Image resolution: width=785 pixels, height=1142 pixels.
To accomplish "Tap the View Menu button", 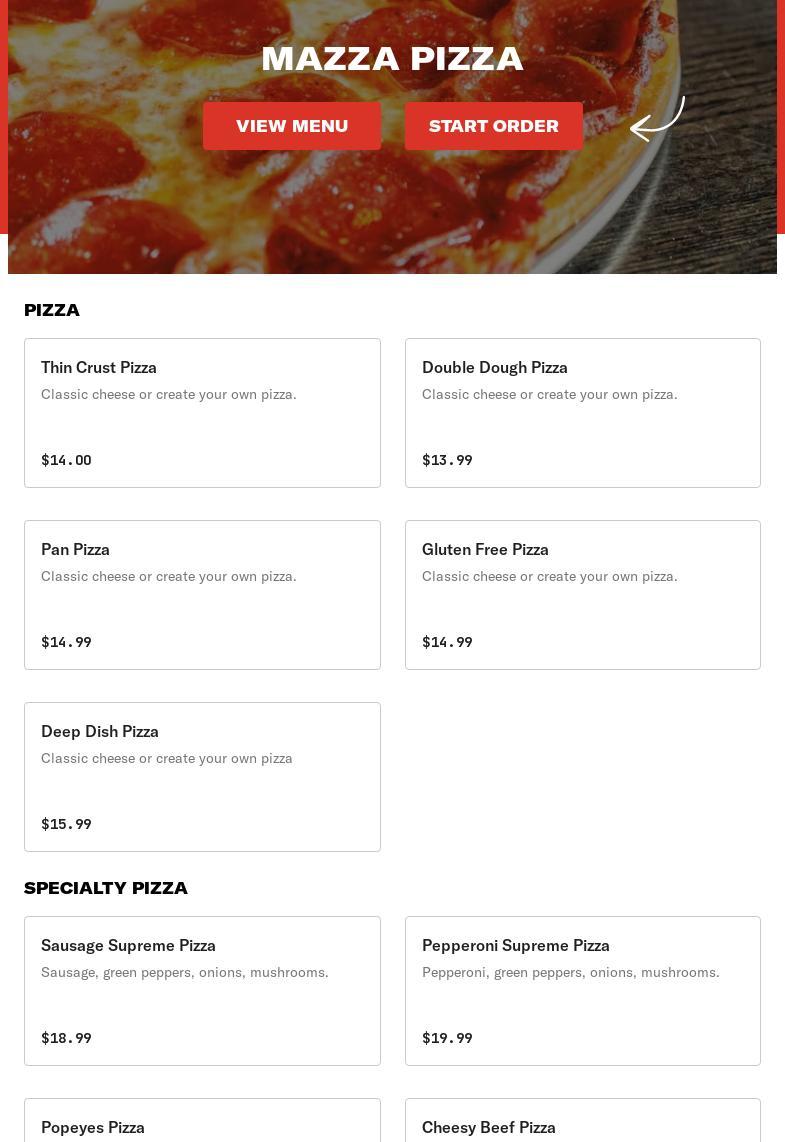I will click(292, 126).
